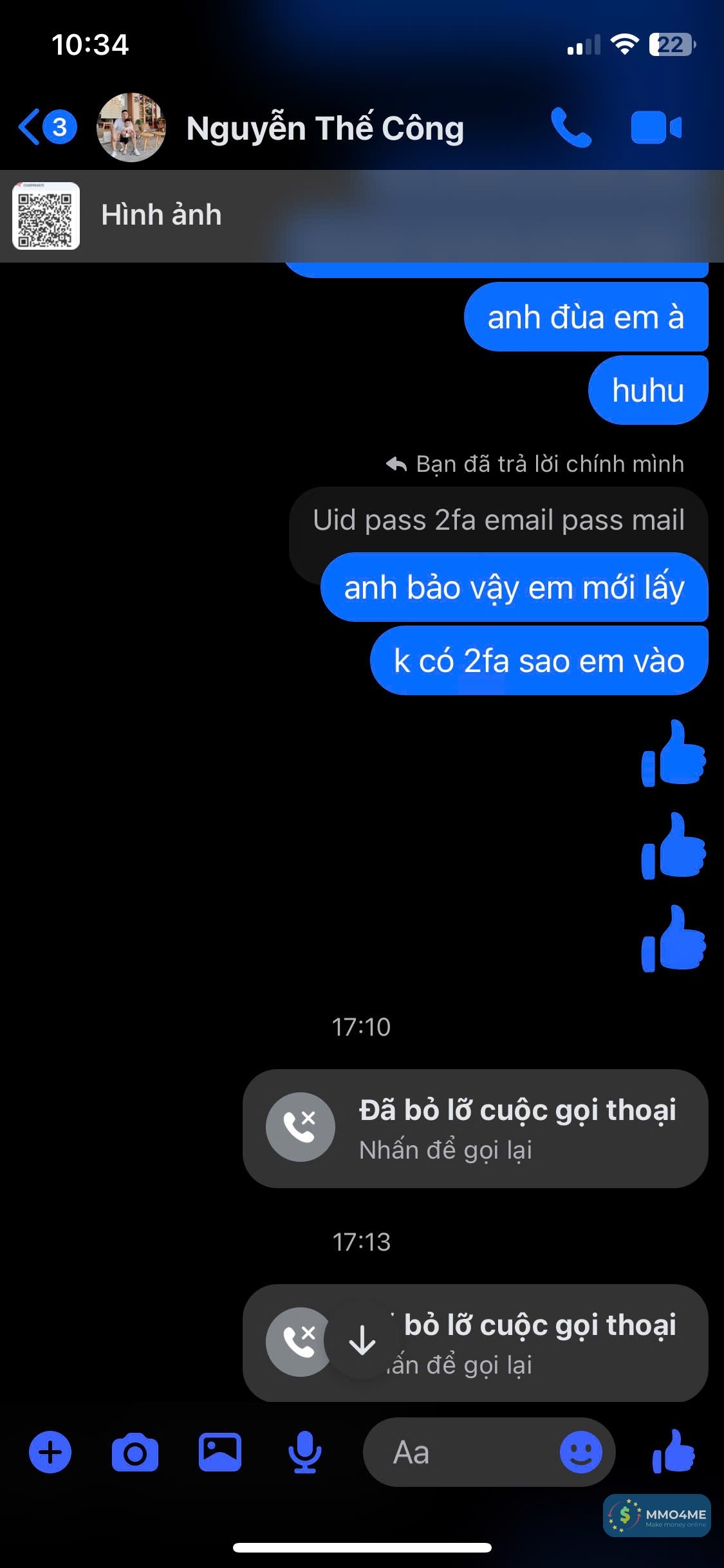
Task: Call back from the 17:10 missed call
Action: (x=475, y=1128)
